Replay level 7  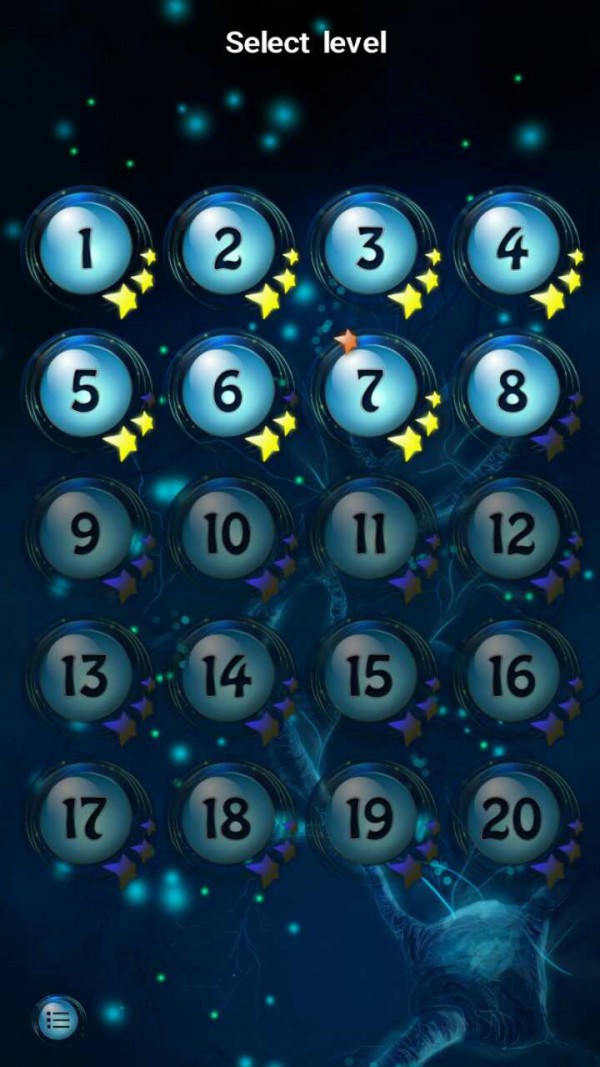[x=371, y=391]
